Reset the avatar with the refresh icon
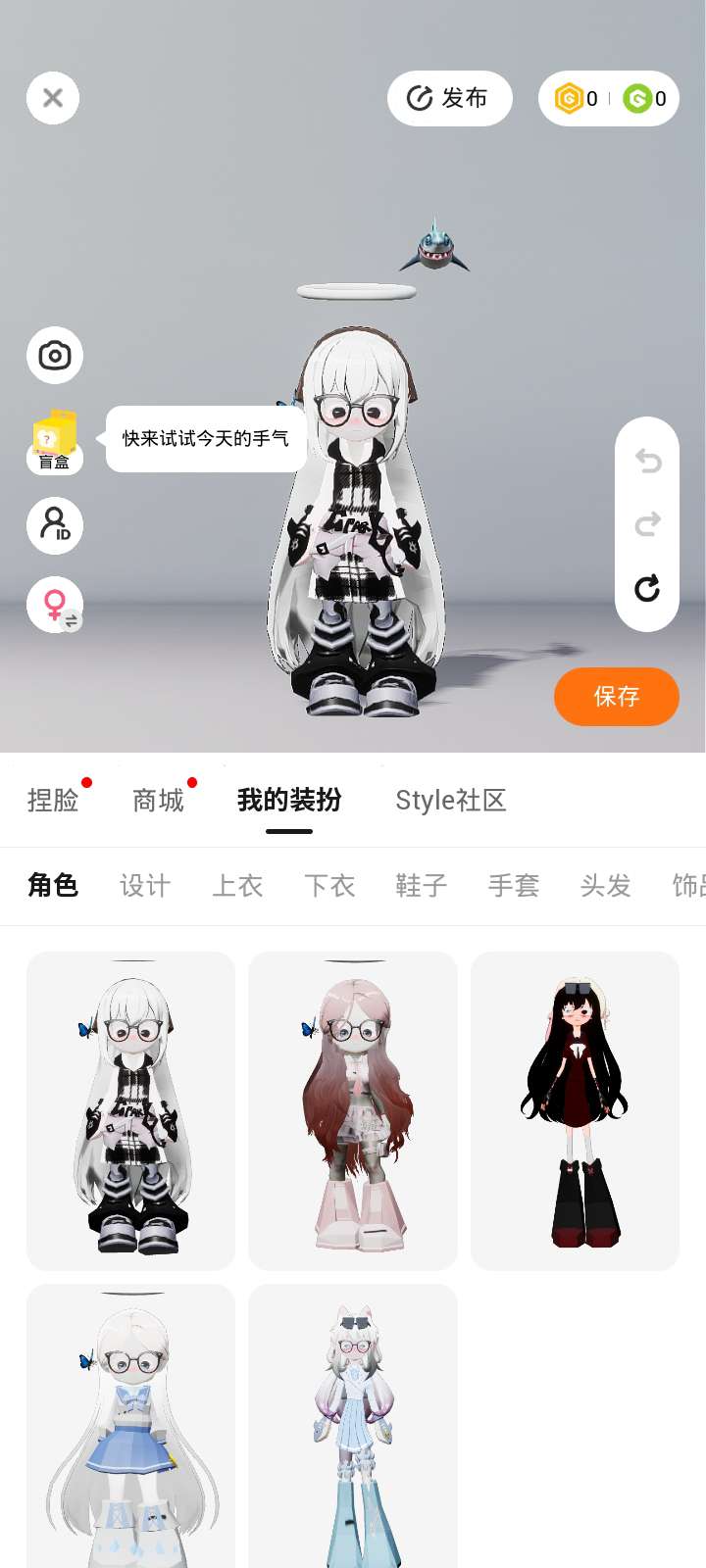This screenshot has height=1568, width=706. tap(647, 588)
